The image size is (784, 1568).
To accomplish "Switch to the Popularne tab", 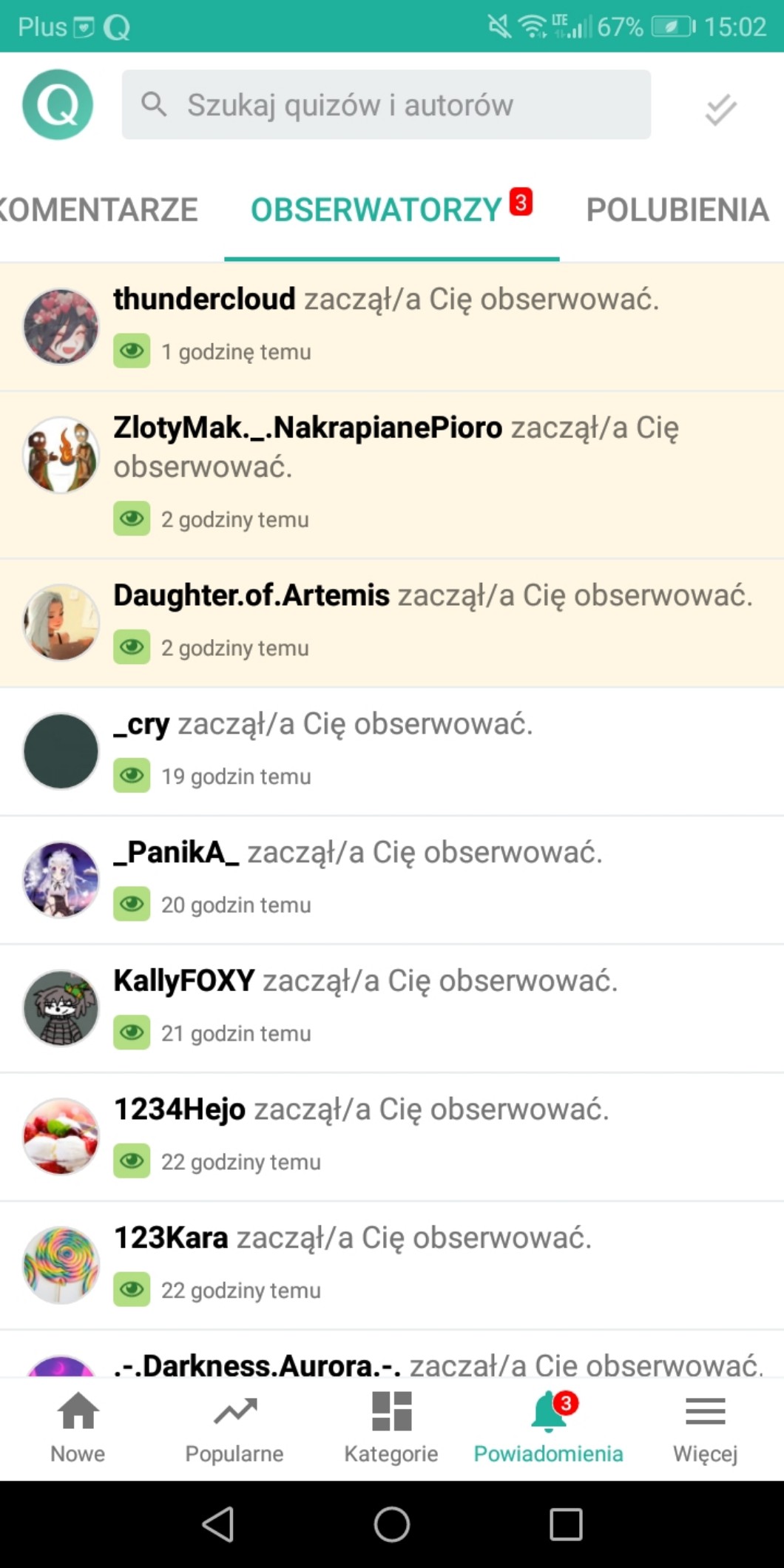I will click(x=234, y=1426).
